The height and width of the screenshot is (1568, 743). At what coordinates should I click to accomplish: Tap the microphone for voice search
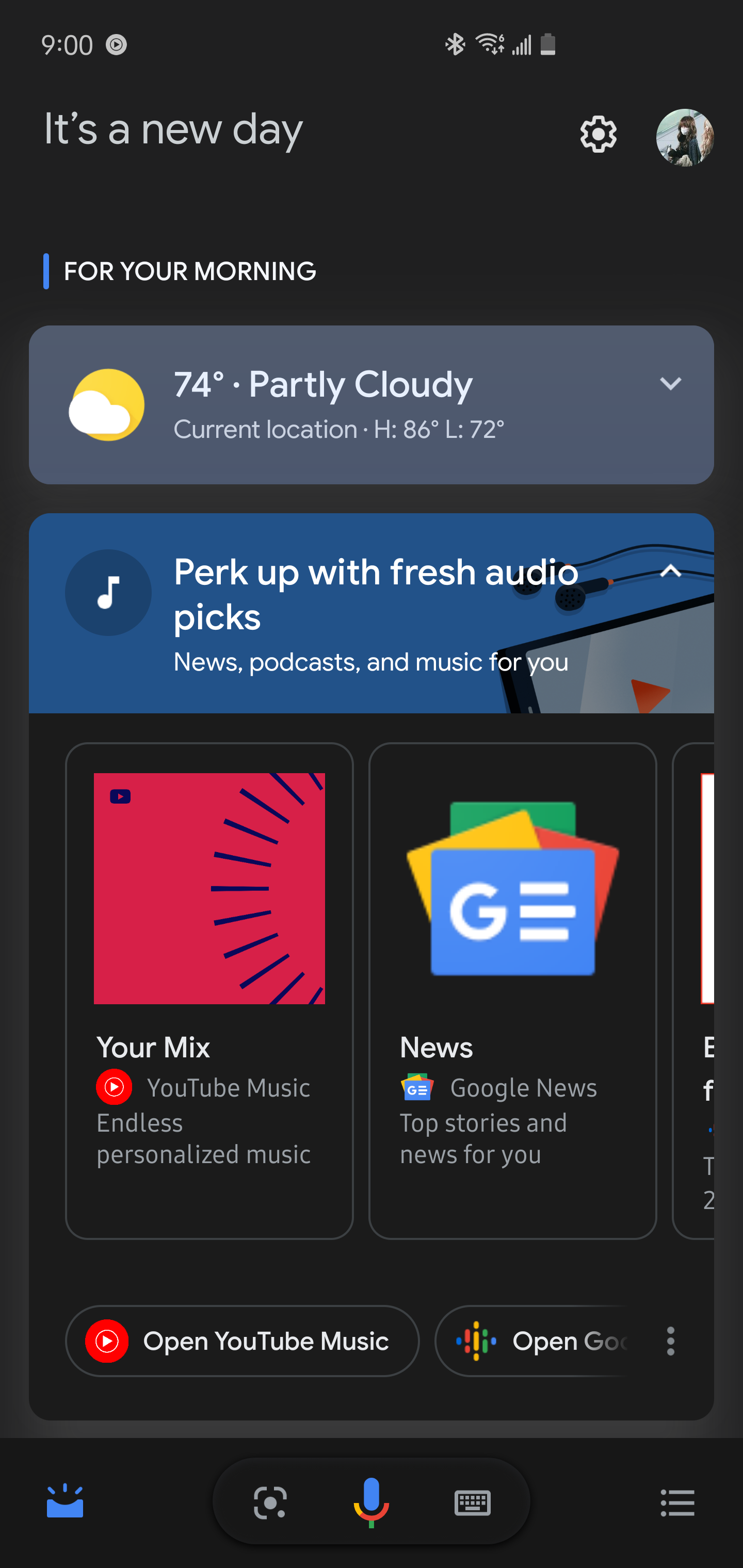(370, 1501)
